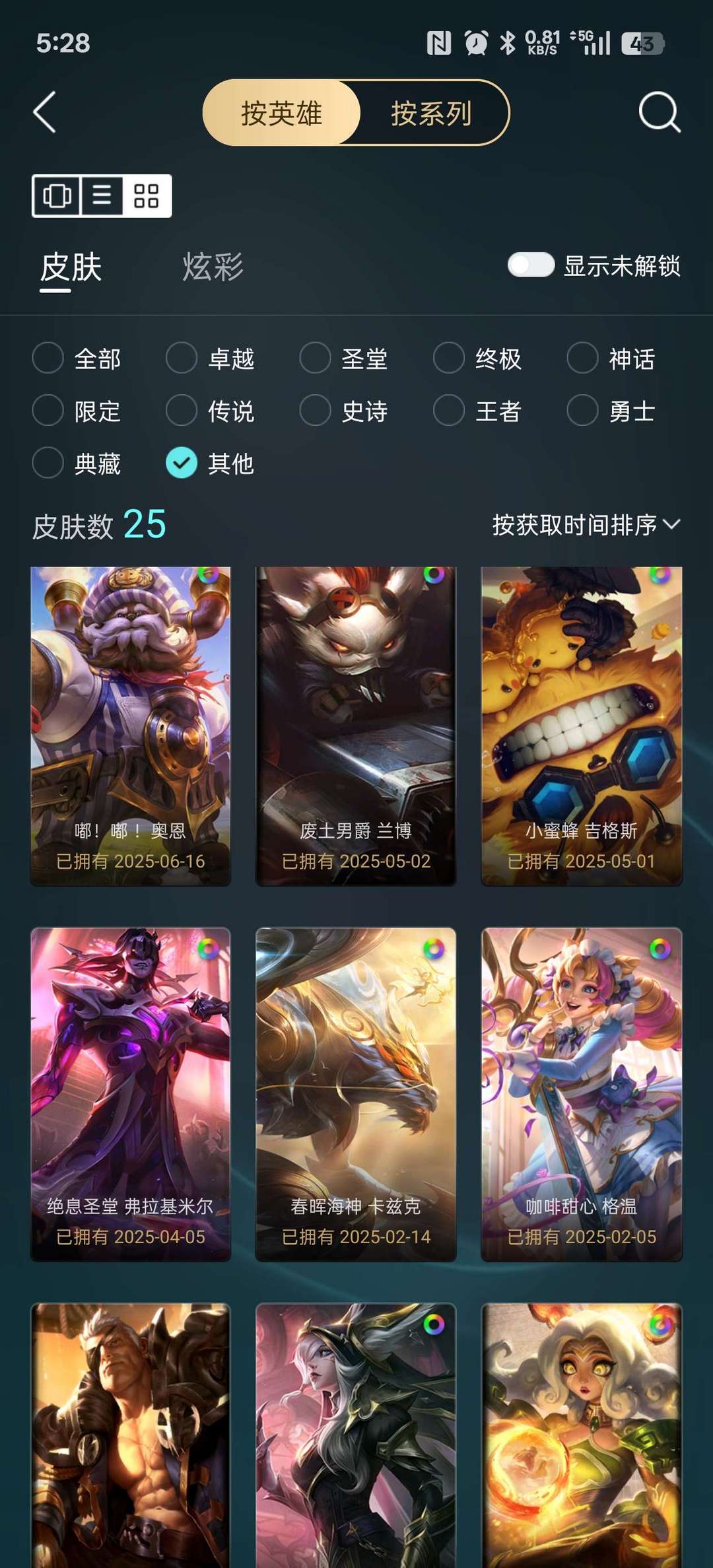The height and width of the screenshot is (1568, 713).
Task: Switch to the list view layout
Action: tap(102, 195)
